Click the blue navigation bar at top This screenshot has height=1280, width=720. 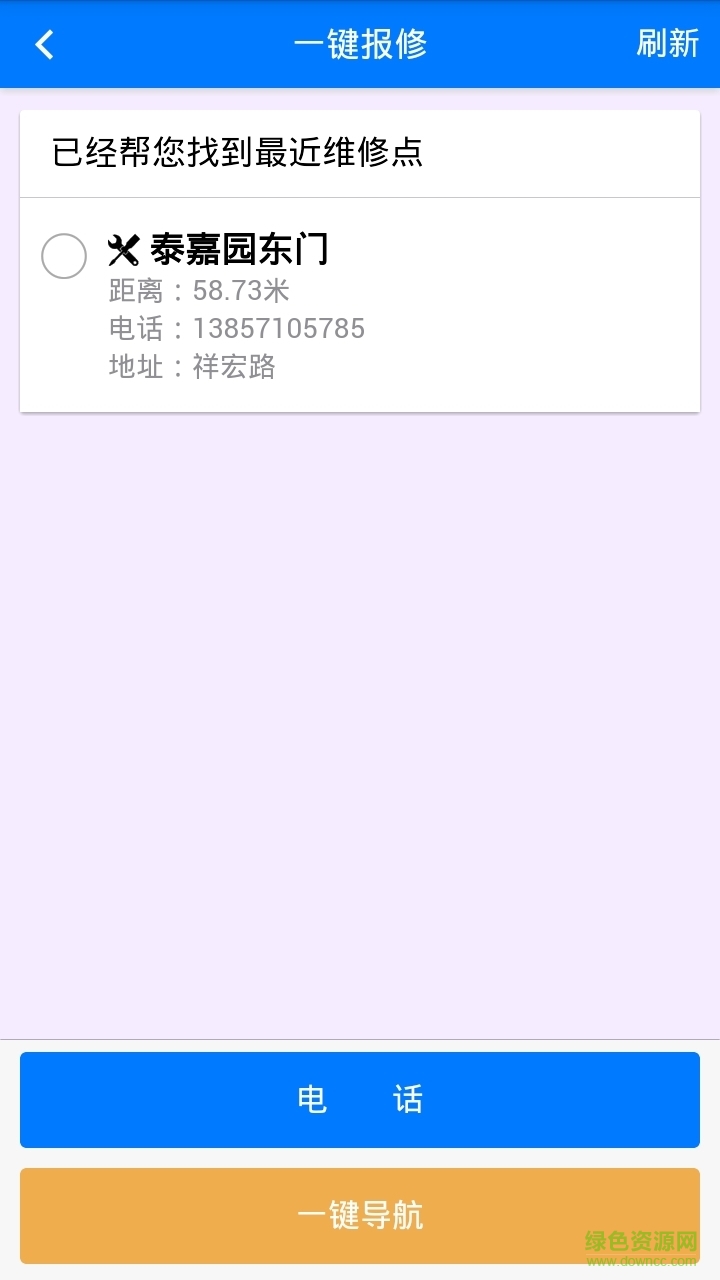coord(360,44)
